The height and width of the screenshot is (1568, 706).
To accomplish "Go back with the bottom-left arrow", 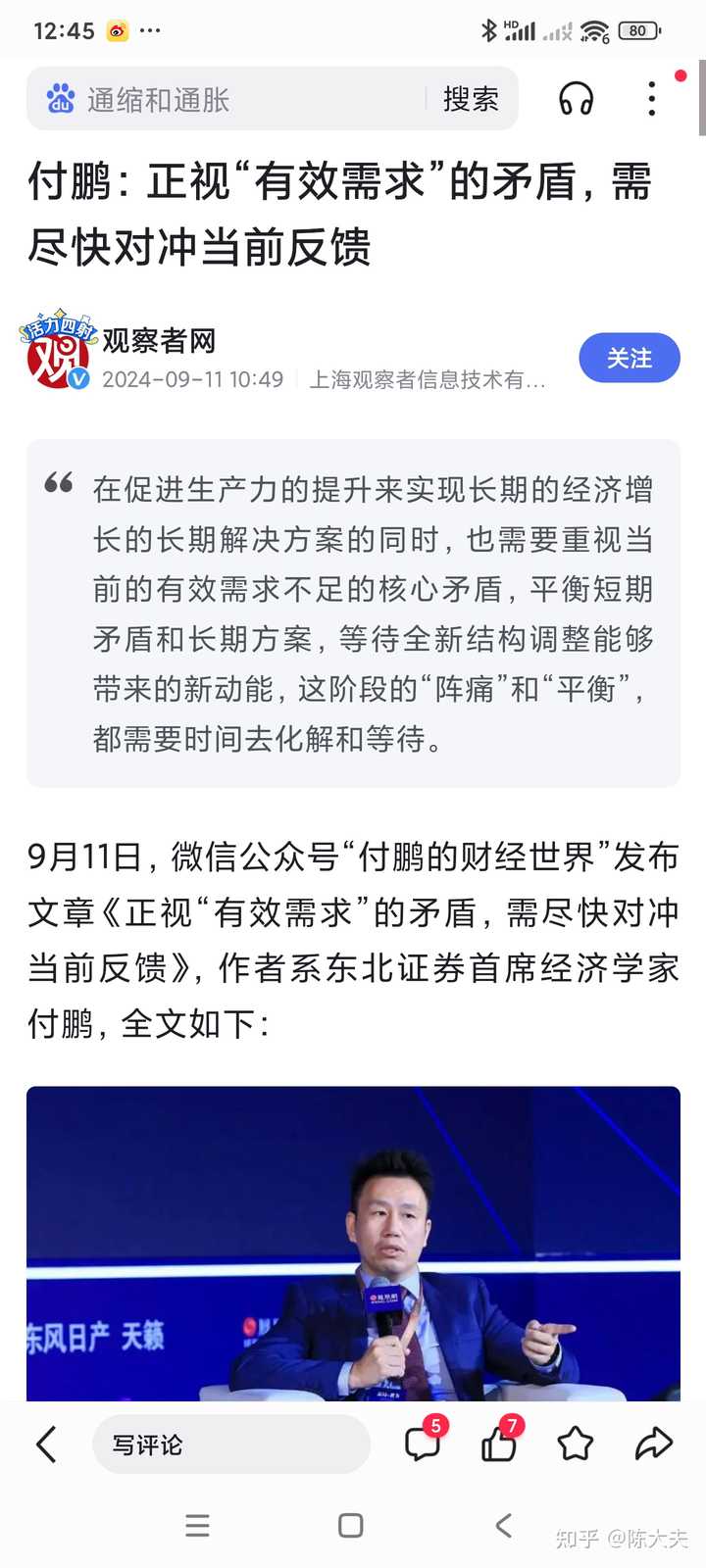I will pyautogui.click(x=46, y=1445).
